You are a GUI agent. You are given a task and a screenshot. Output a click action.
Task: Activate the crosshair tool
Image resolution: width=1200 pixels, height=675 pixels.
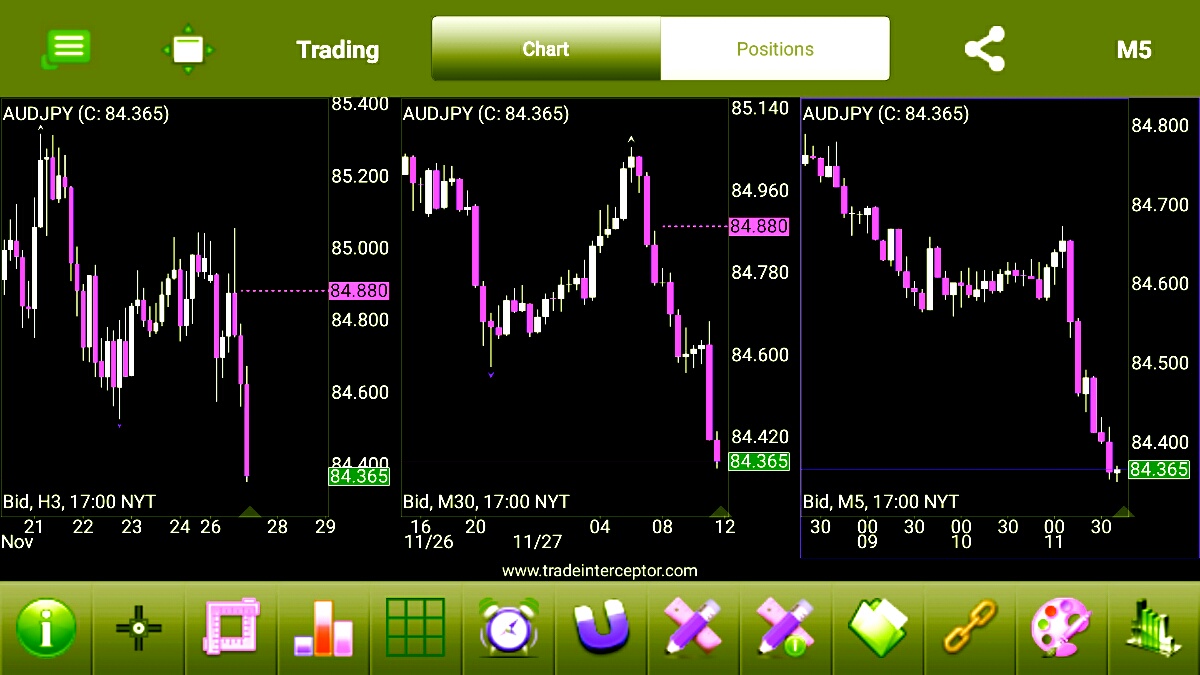click(x=138, y=629)
